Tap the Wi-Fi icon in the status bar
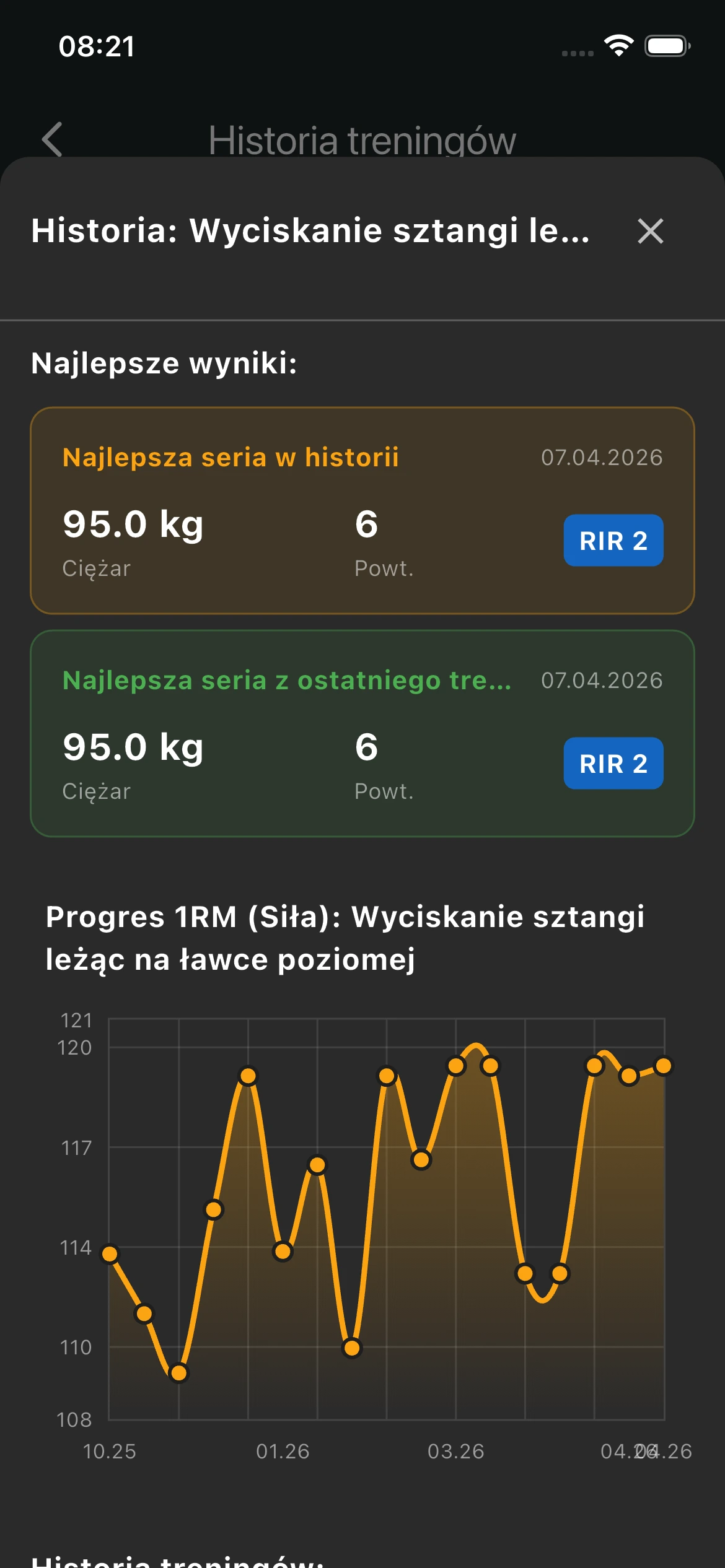Viewport: 725px width, 1568px height. tap(618, 46)
